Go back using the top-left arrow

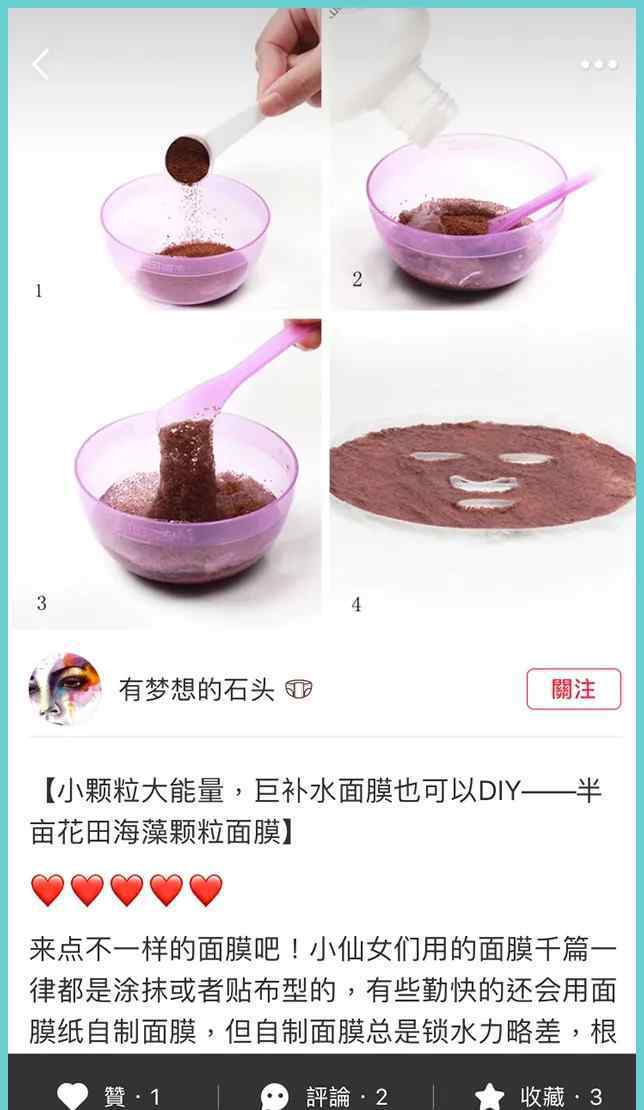[40, 65]
